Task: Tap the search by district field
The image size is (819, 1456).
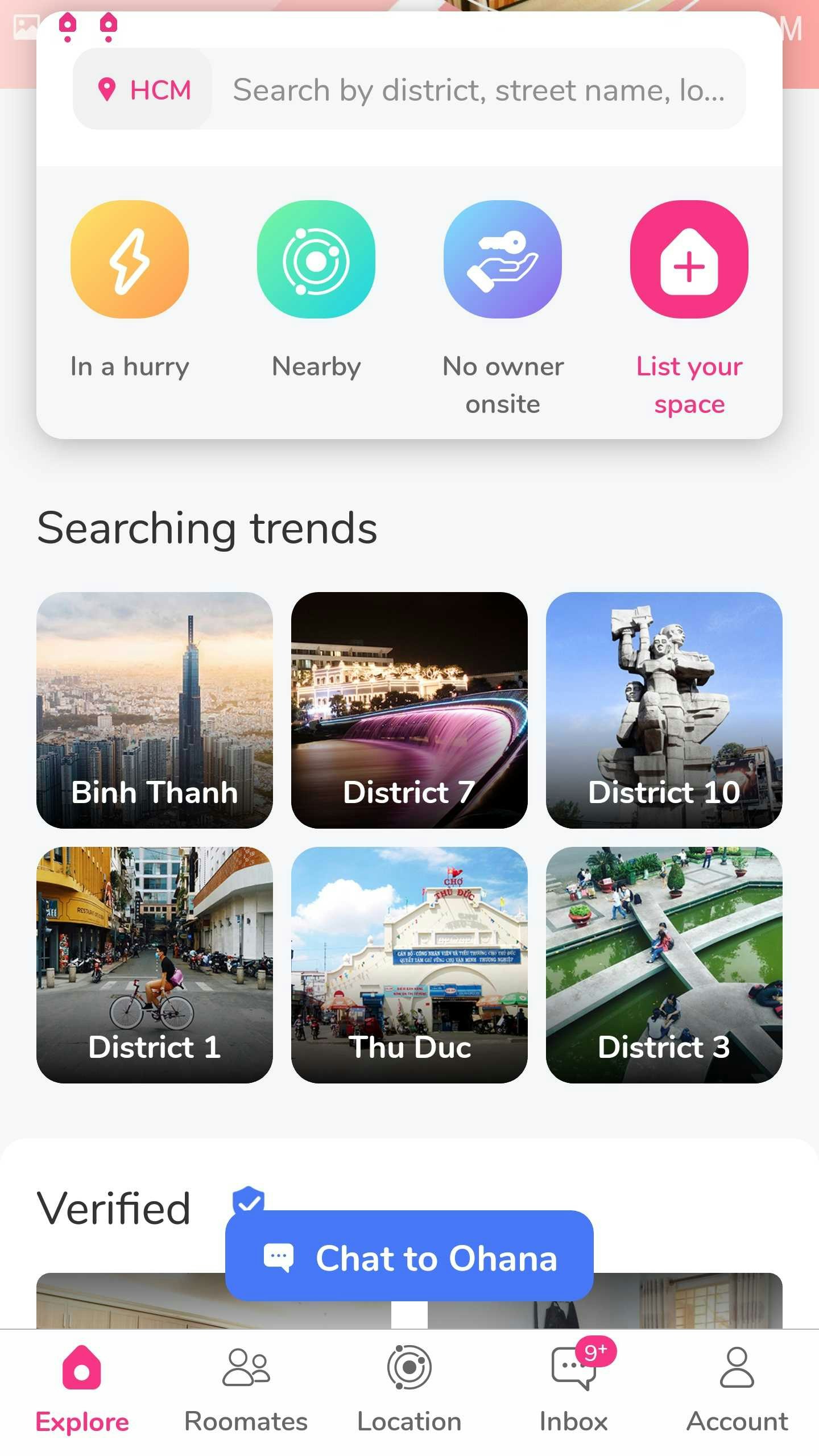Action: pyautogui.click(x=478, y=89)
